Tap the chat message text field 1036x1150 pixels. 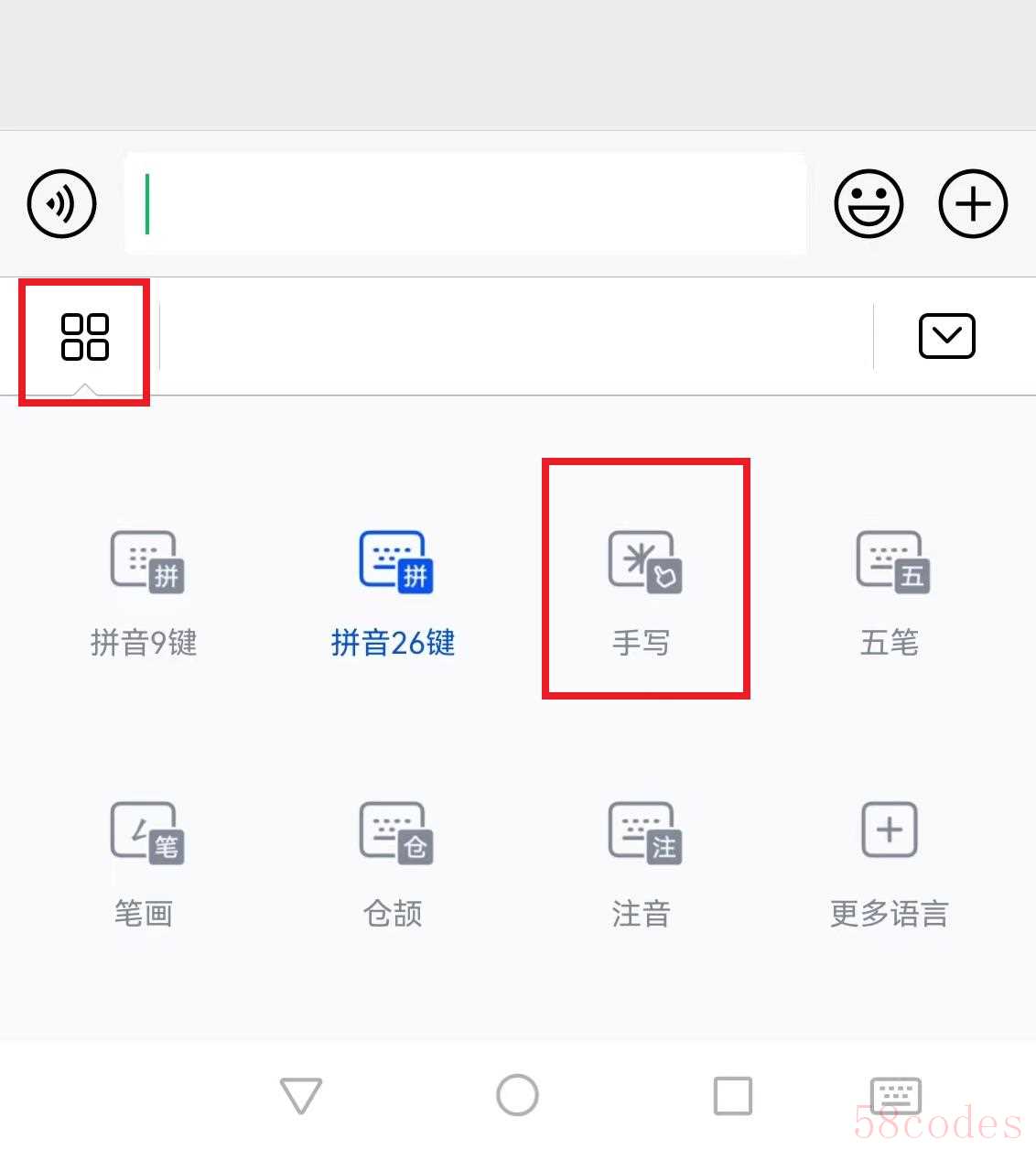click(x=465, y=204)
